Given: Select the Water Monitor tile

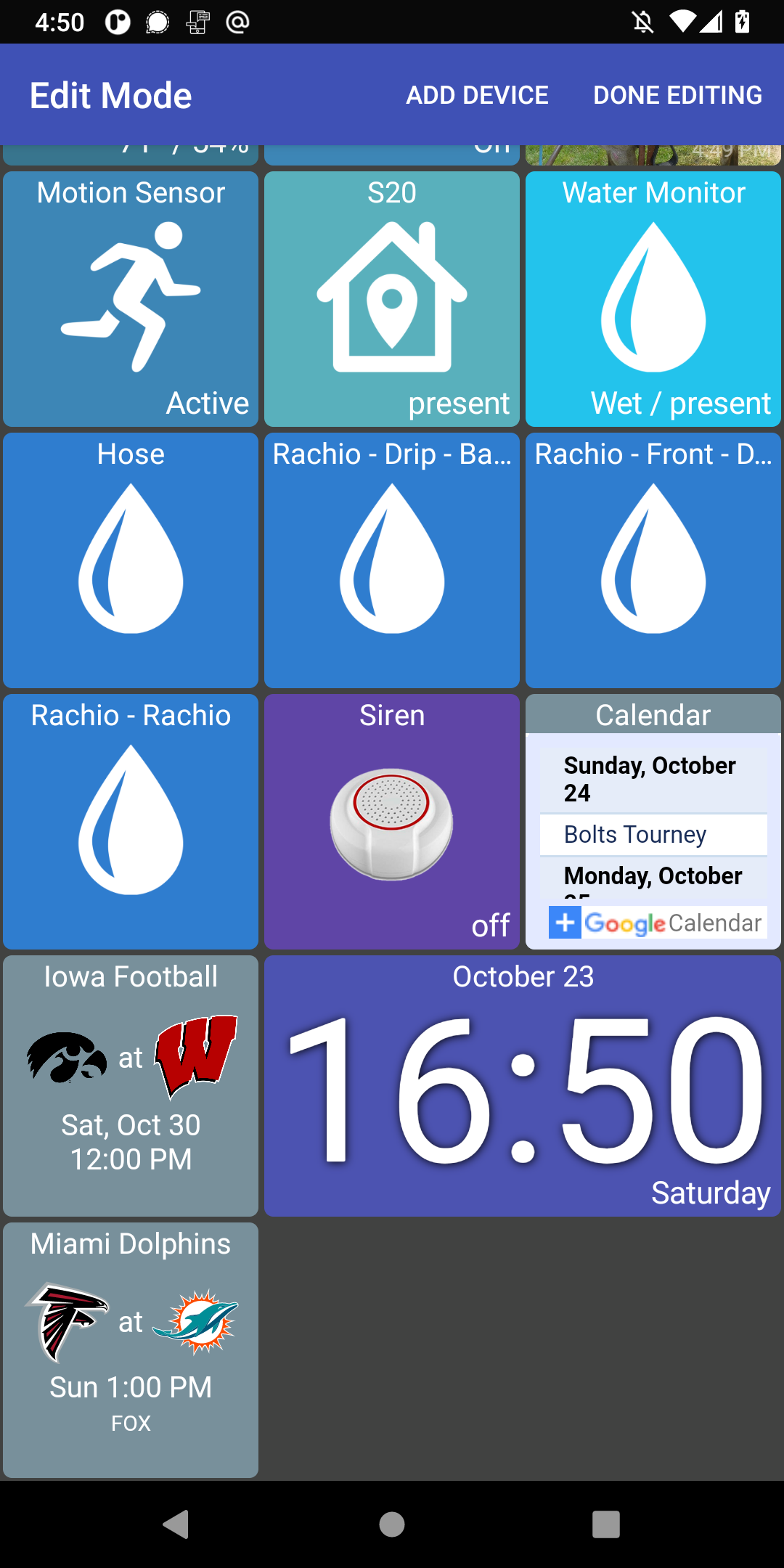Looking at the screenshot, I should point(653,299).
